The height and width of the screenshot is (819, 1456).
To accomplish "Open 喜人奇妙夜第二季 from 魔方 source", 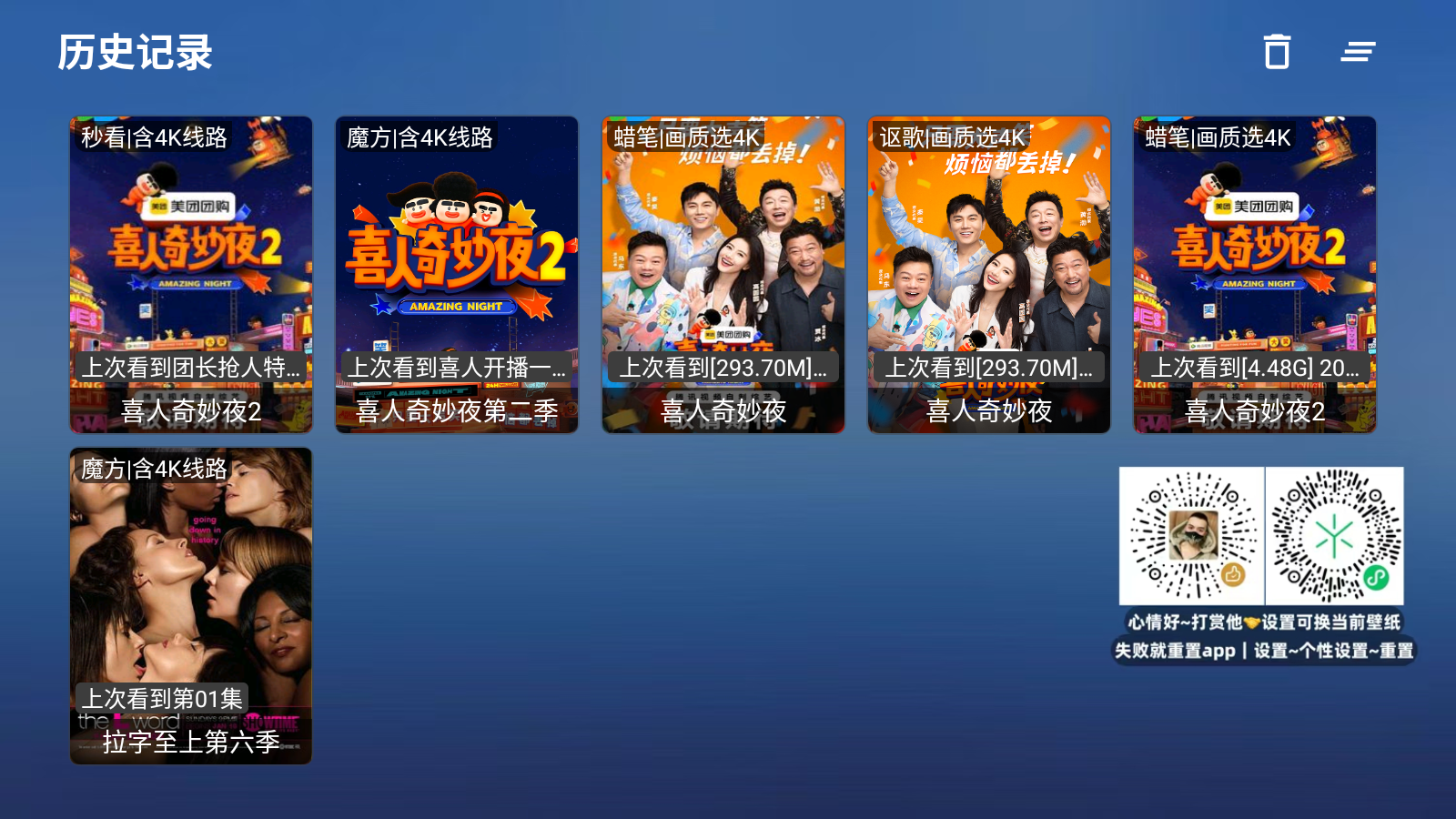I will pos(457,274).
